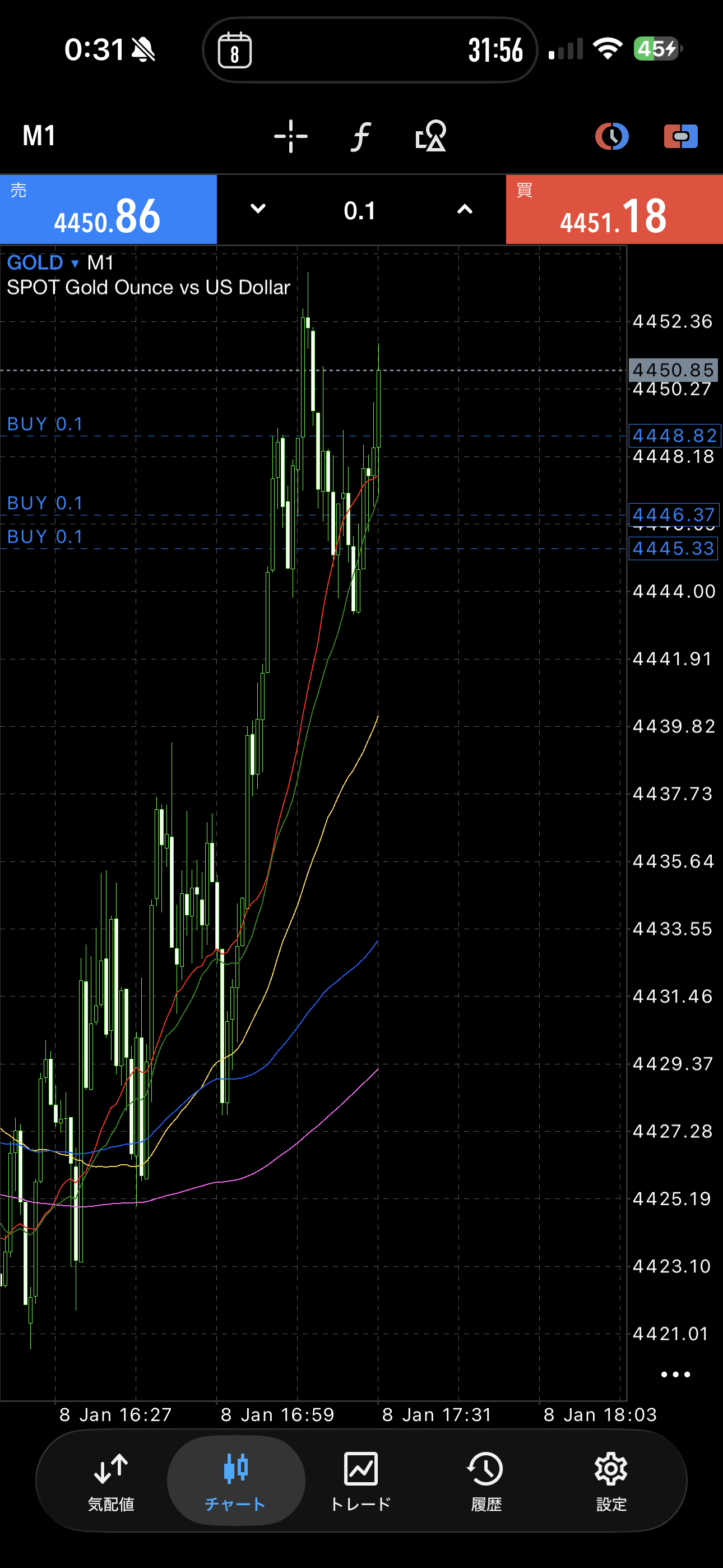Open the three-dot chart options
723x1568 pixels.
[x=675, y=1374]
